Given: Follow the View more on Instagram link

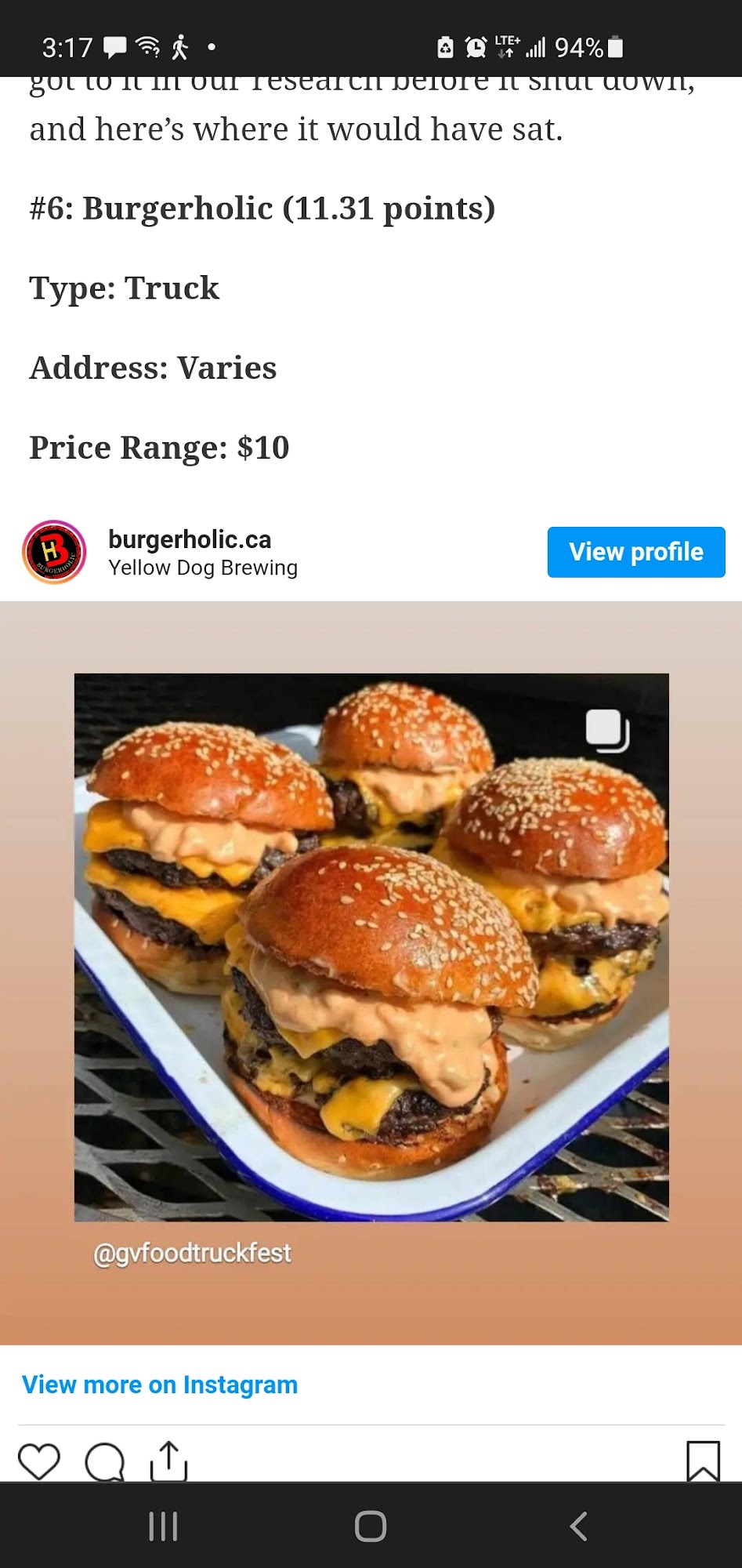Looking at the screenshot, I should [160, 1385].
